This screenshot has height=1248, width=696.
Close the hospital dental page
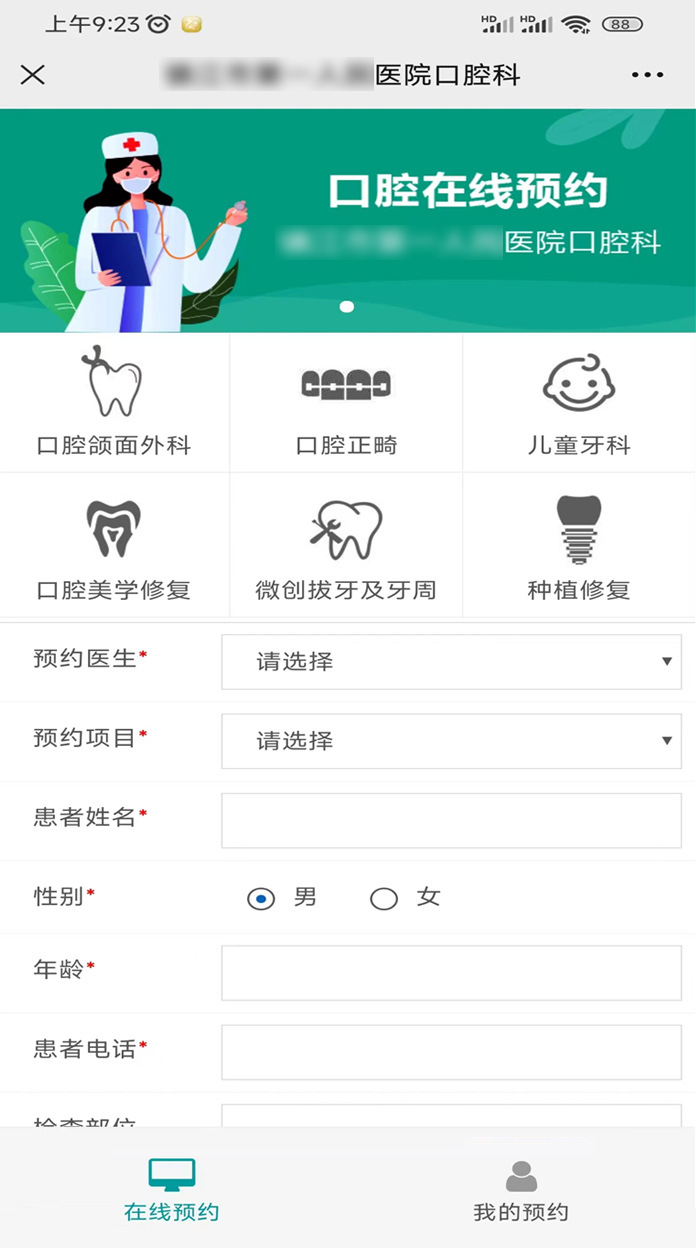[x=33, y=75]
